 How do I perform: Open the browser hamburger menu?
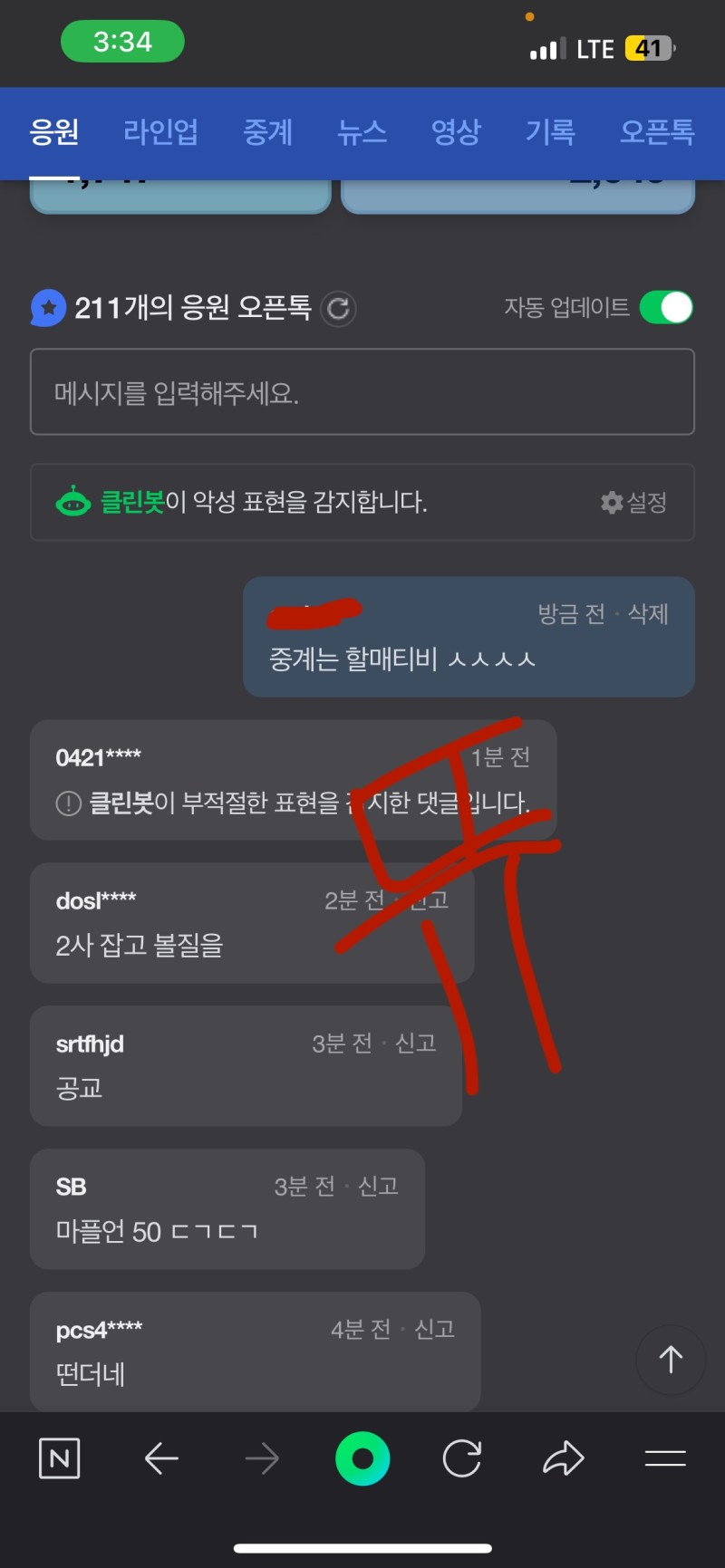(x=664, y=1458)
